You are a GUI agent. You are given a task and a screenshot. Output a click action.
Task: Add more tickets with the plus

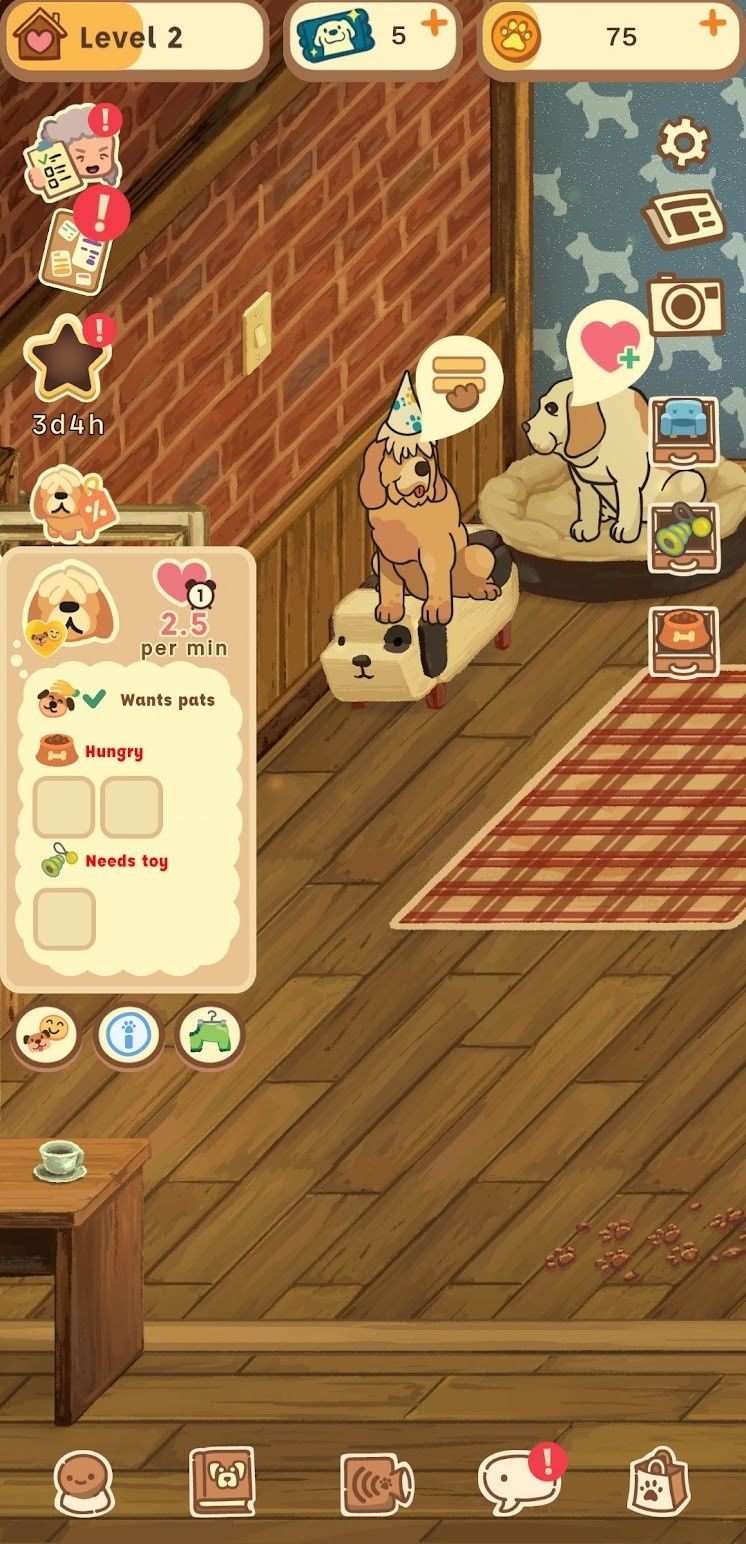[434, 25]
